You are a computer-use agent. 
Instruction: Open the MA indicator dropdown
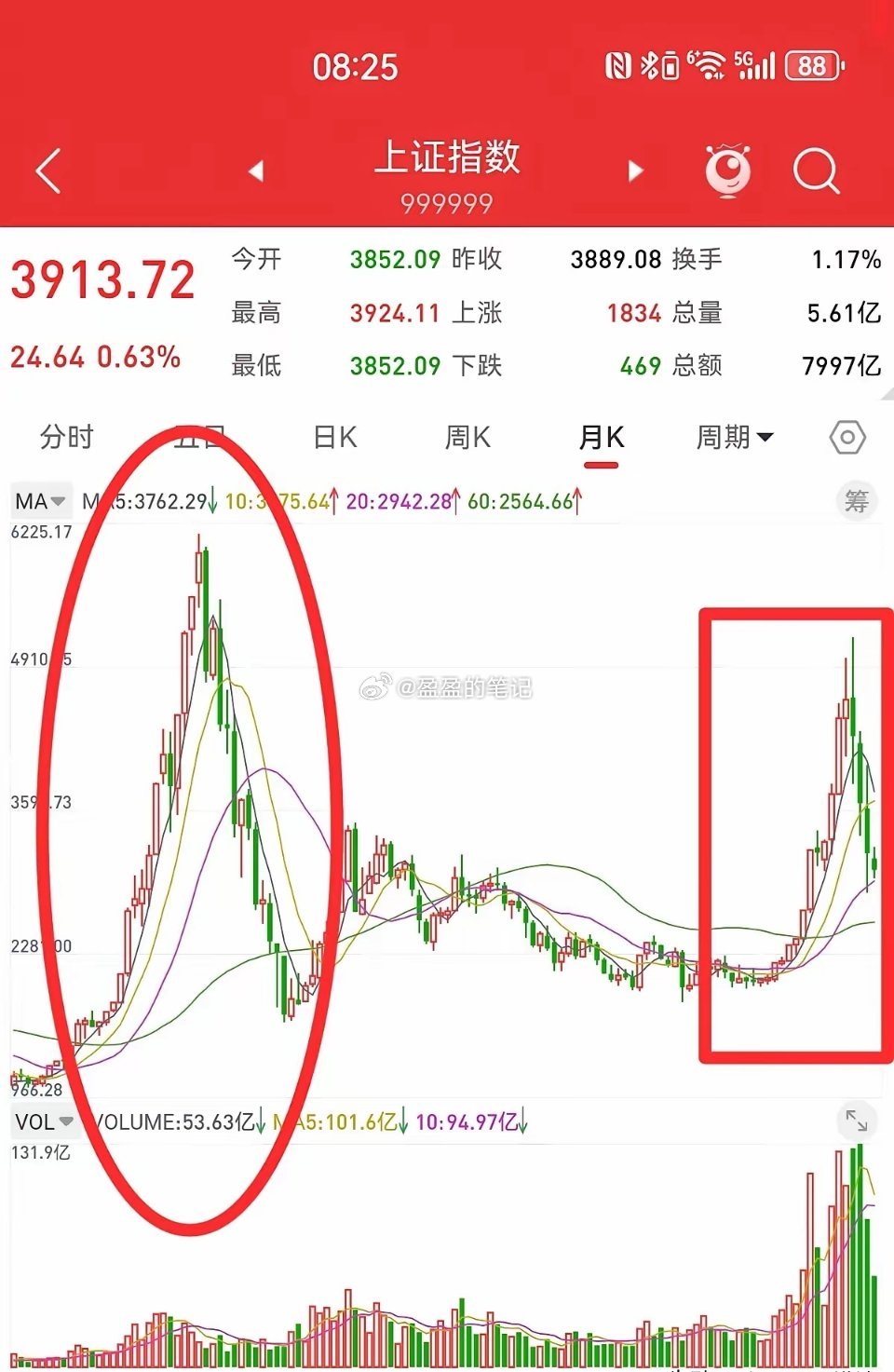point(39,500)
